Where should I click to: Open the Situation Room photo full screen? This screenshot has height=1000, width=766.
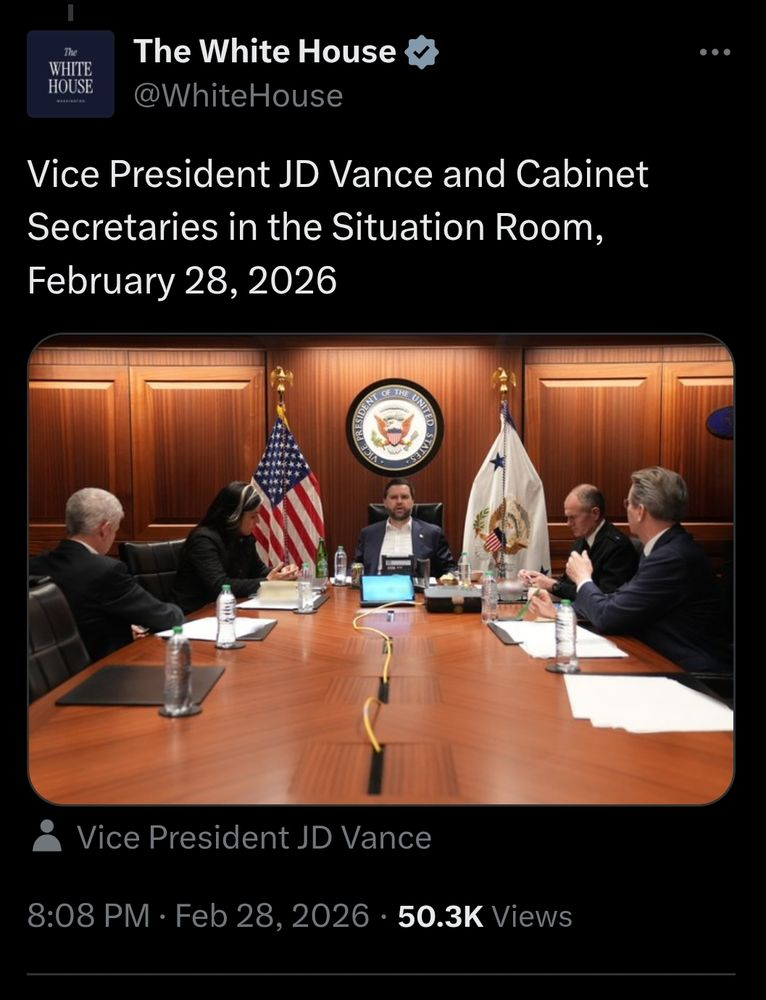381,568
